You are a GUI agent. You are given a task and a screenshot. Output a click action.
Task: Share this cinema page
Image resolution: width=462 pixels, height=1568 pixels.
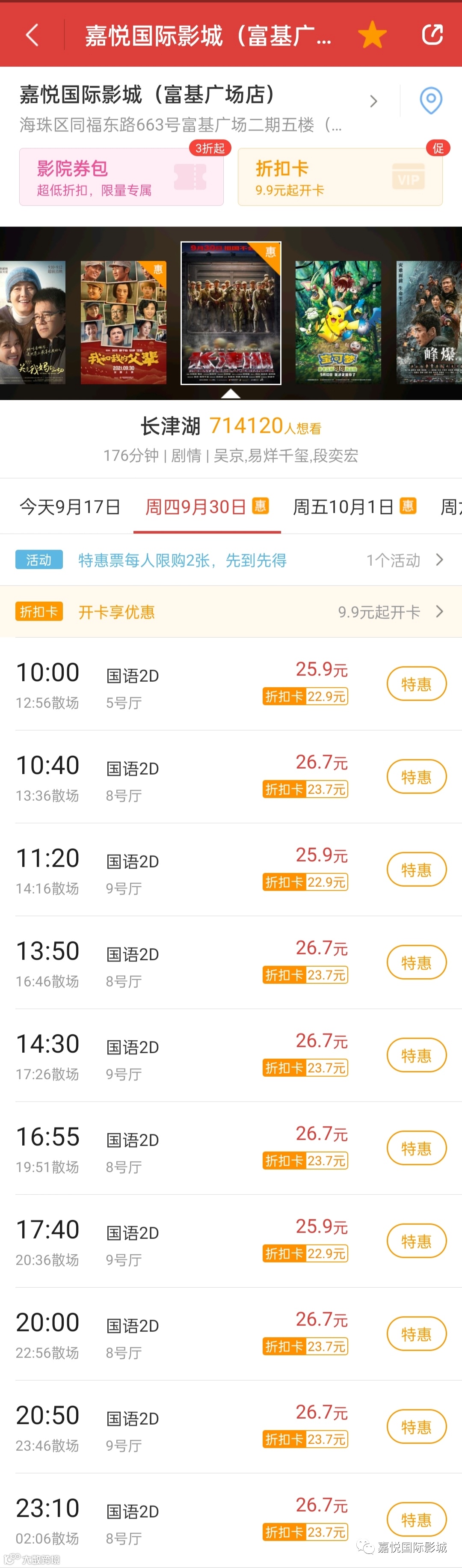(432, 35)
